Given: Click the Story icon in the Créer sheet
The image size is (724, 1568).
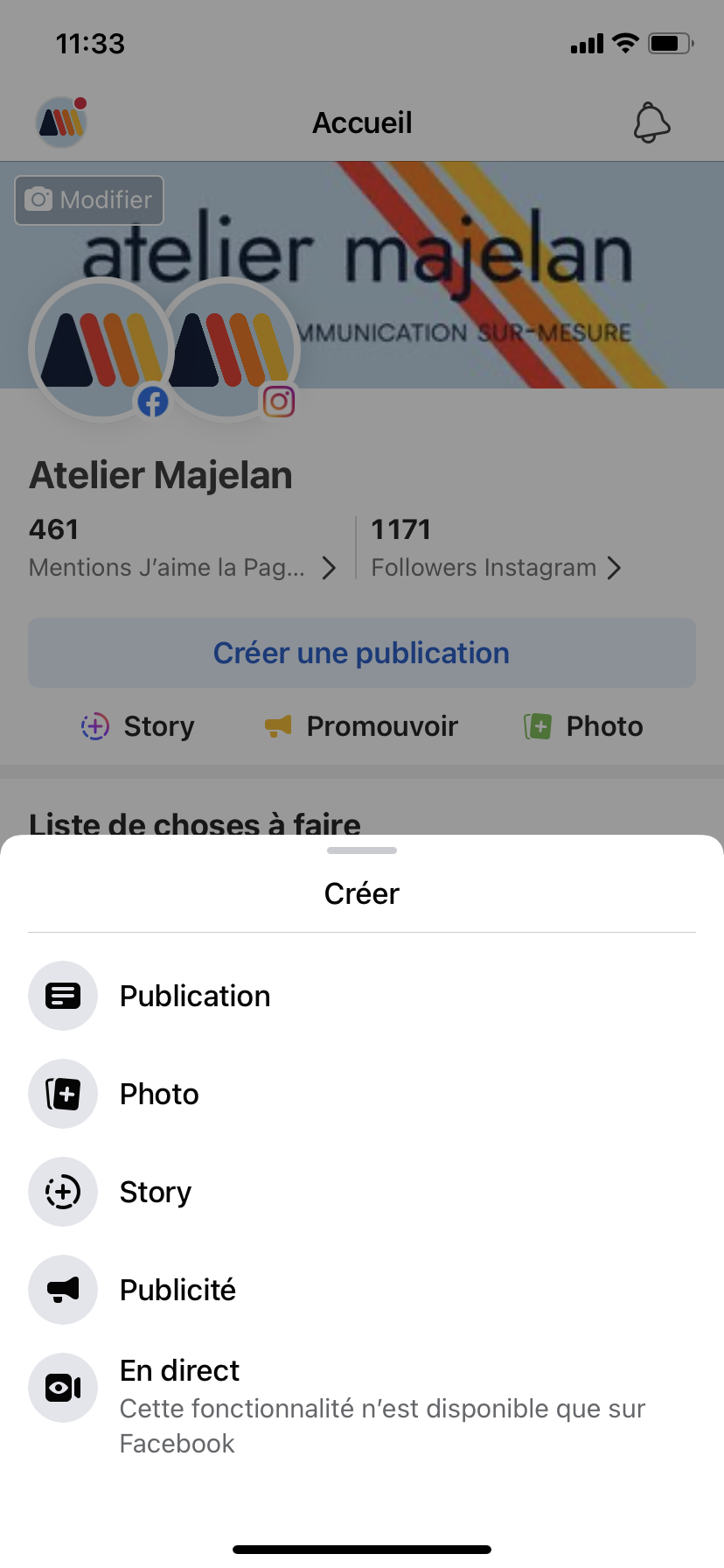Looking at the screenshot, I should coord(63,1192).
